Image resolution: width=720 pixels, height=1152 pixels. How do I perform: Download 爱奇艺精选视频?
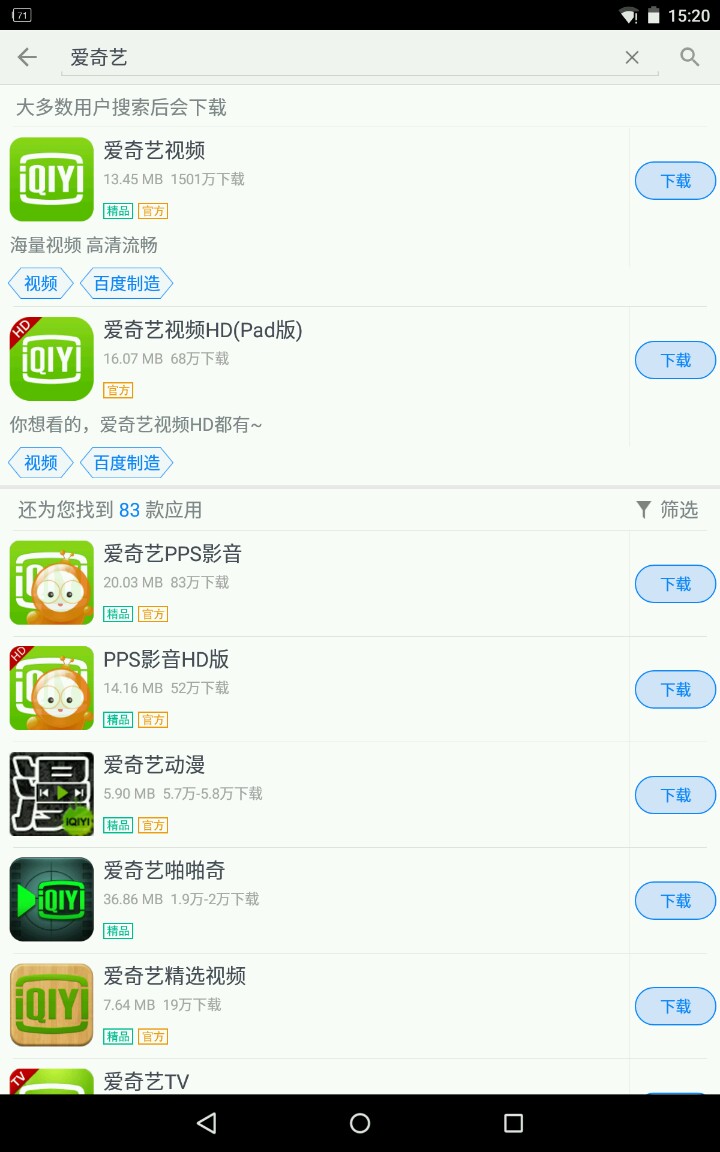tap(675, 1006)
